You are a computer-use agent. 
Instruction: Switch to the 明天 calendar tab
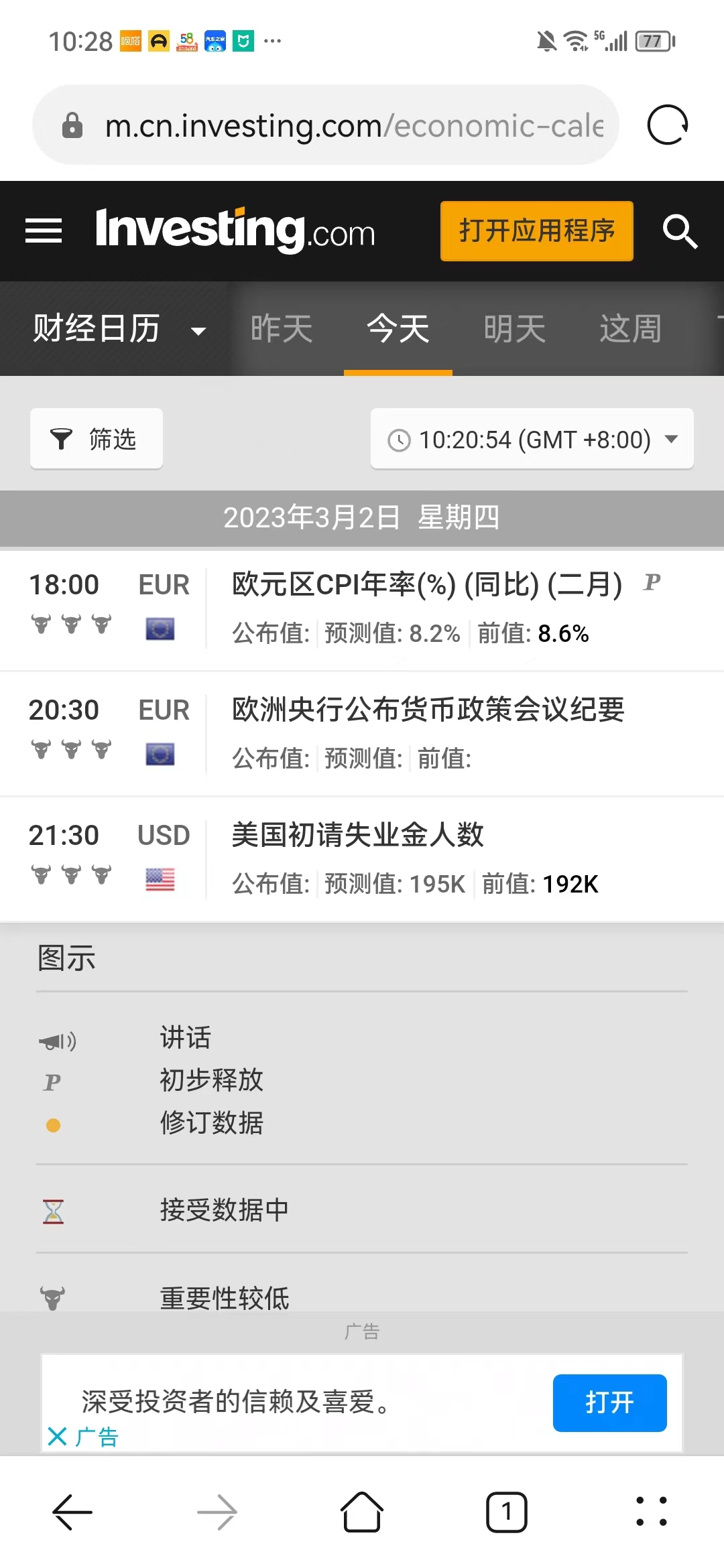(x=514, y=329)
